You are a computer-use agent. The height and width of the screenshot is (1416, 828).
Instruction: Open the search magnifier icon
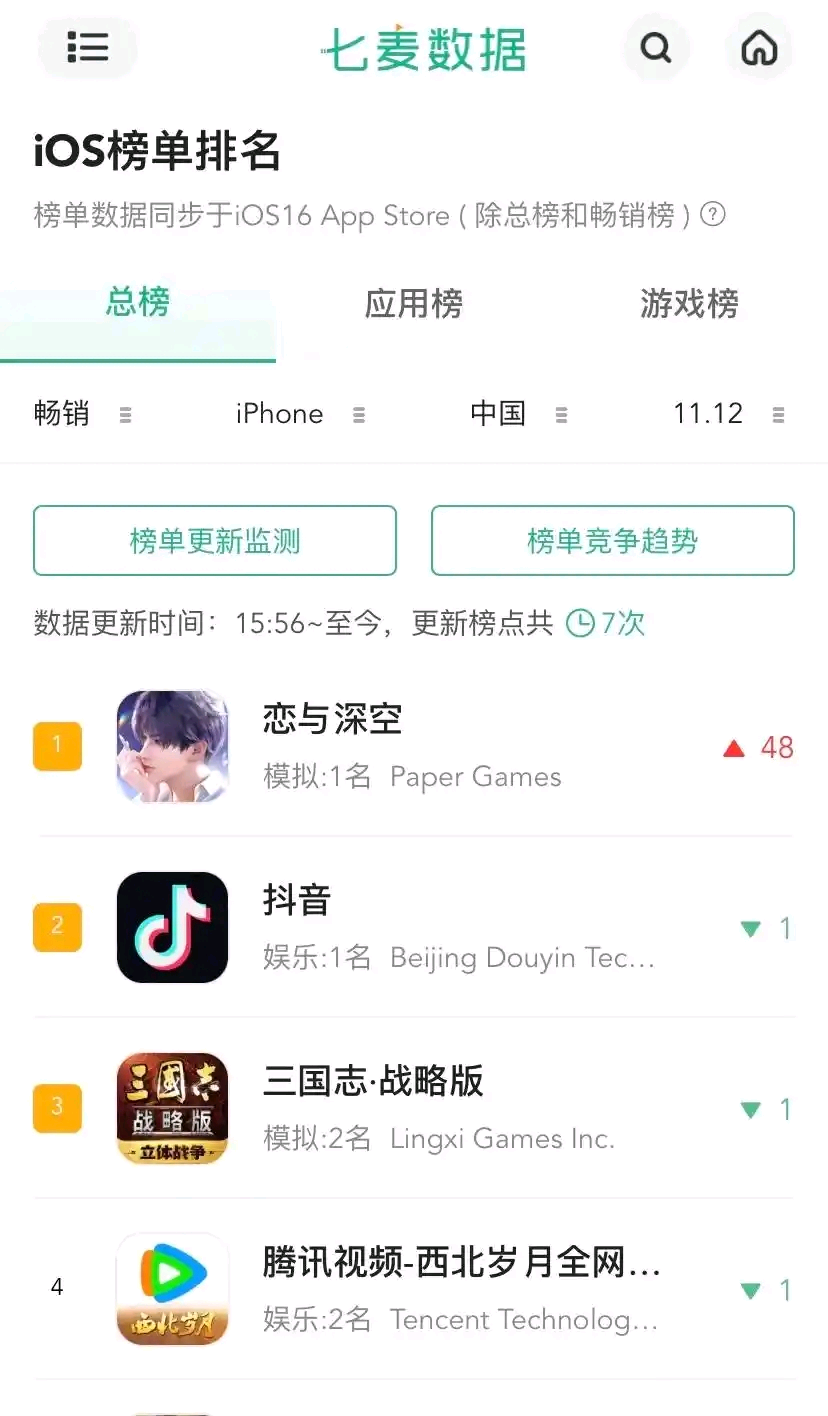click(x=656, y=47)
